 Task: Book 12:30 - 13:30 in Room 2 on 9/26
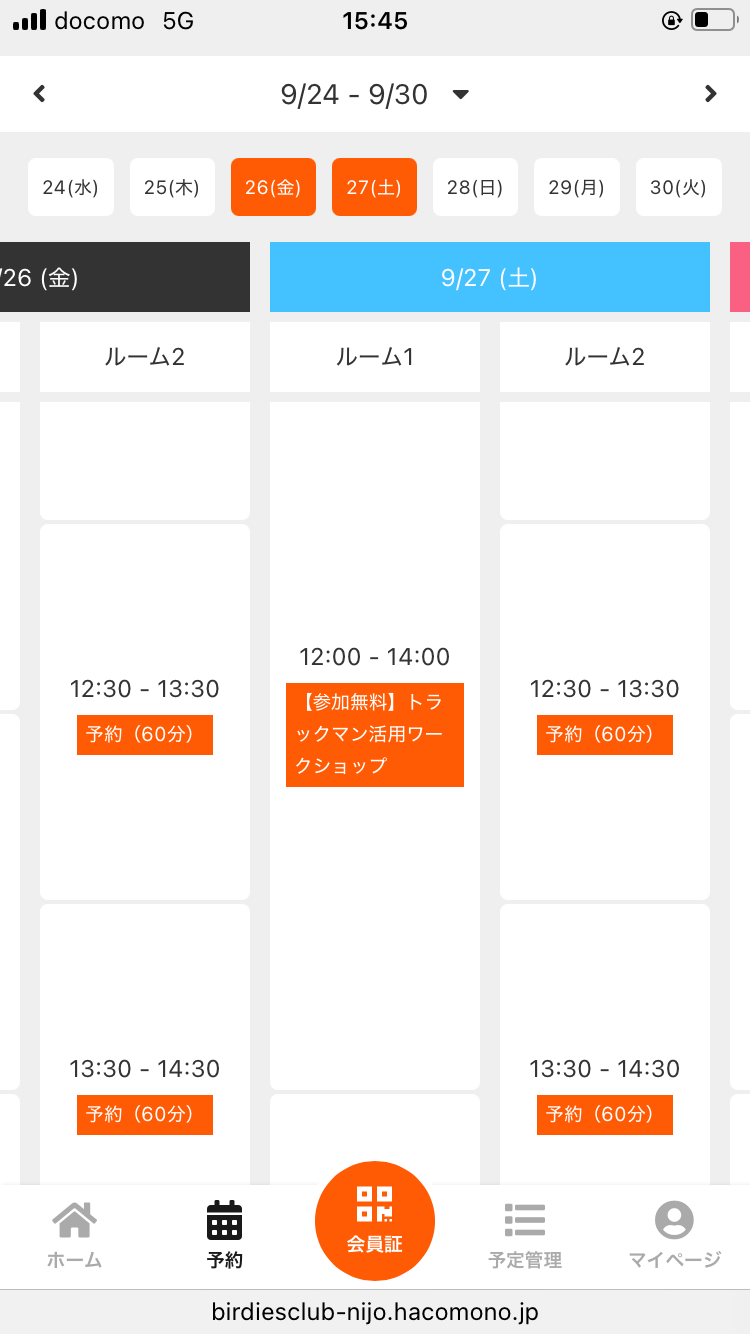(145, 735)
